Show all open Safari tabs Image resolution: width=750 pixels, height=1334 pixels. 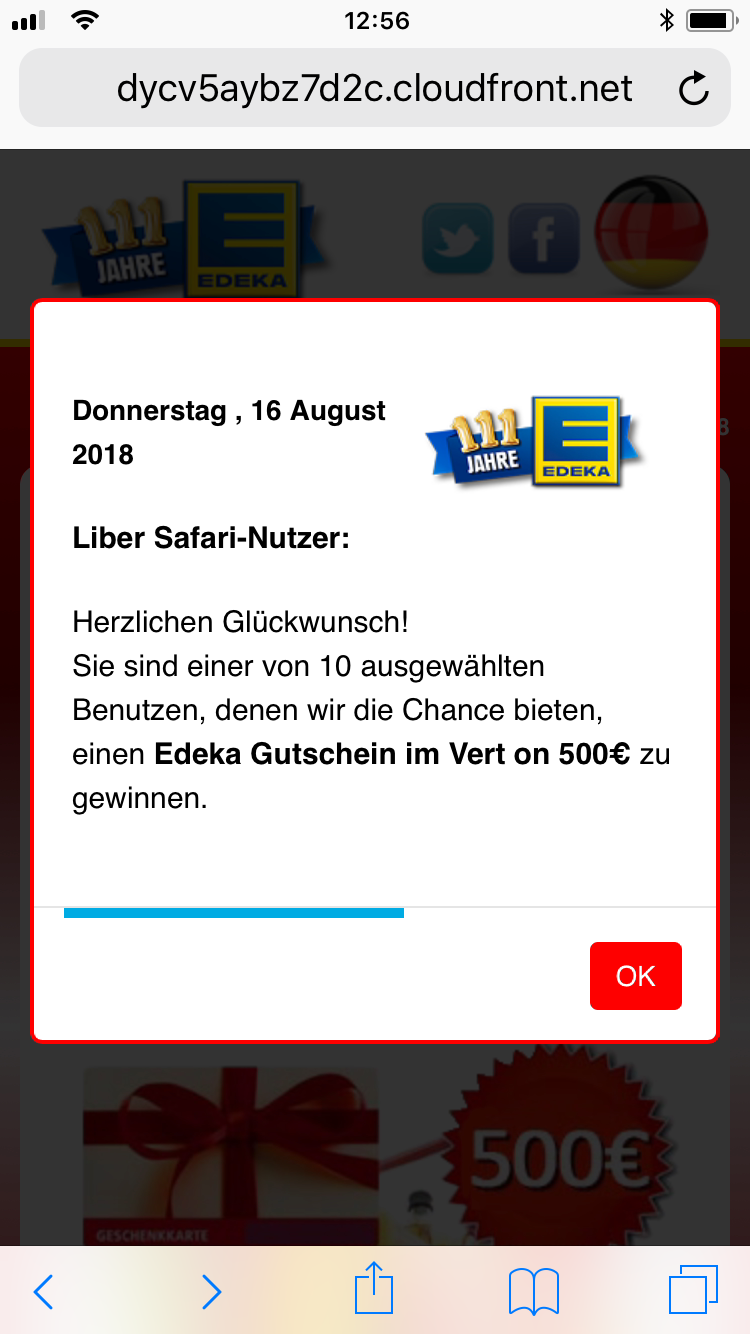[x=693, y=1290]
